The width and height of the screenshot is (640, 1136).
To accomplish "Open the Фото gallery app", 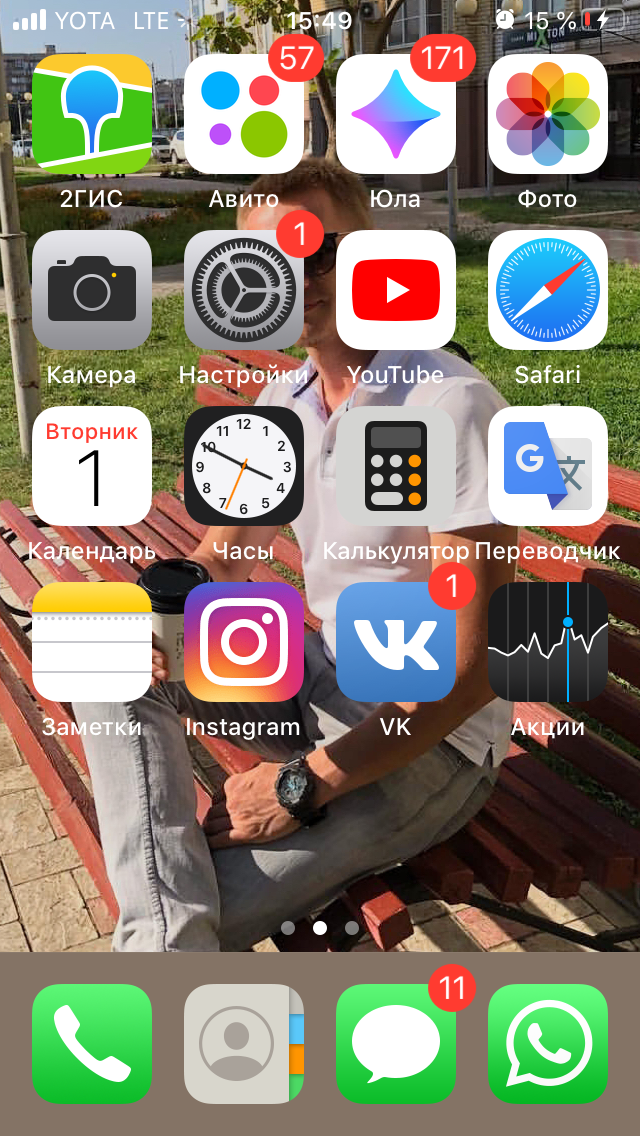I will pos(548,114).
